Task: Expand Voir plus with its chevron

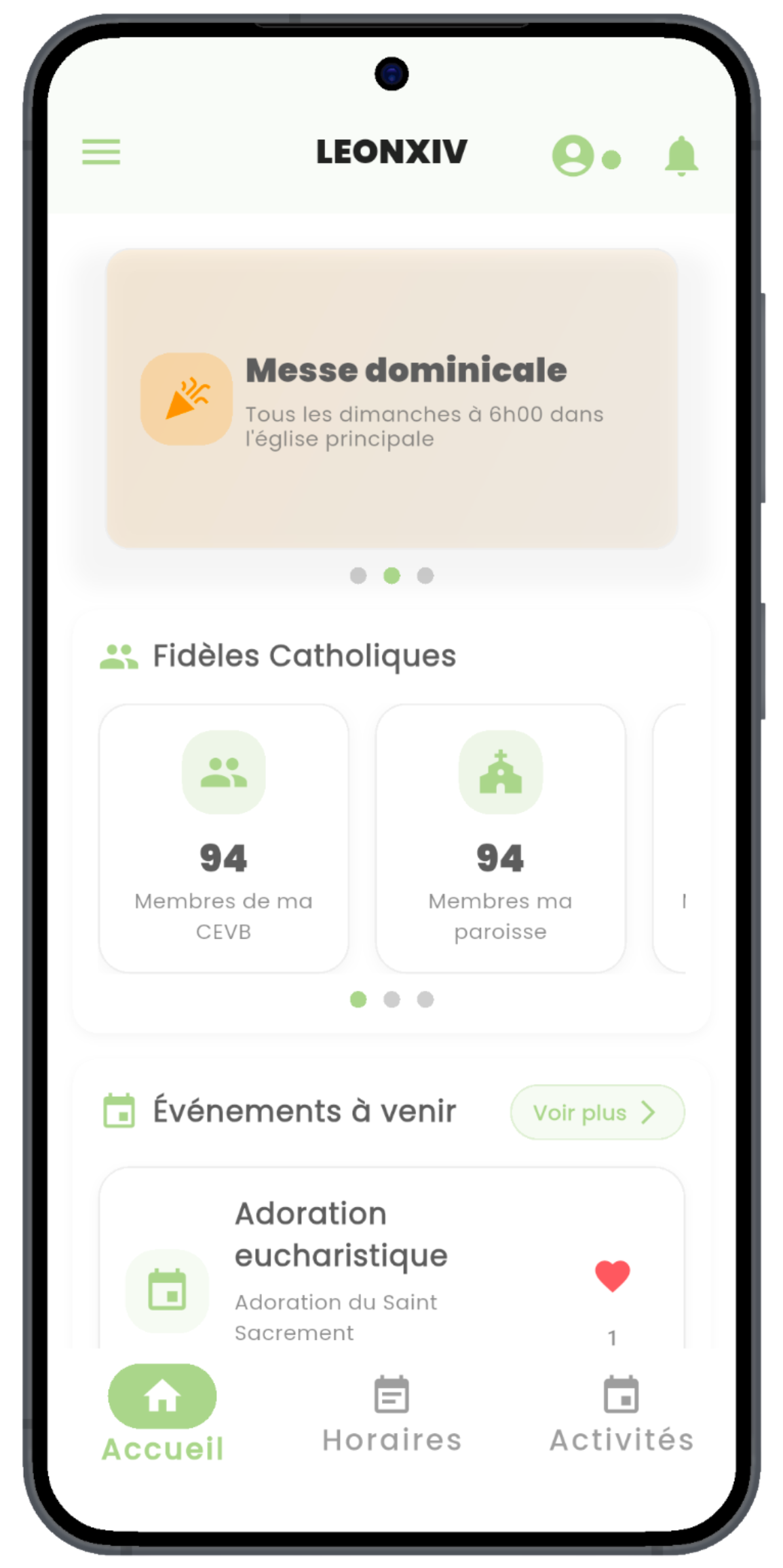Action: [x=596, y=1112]
